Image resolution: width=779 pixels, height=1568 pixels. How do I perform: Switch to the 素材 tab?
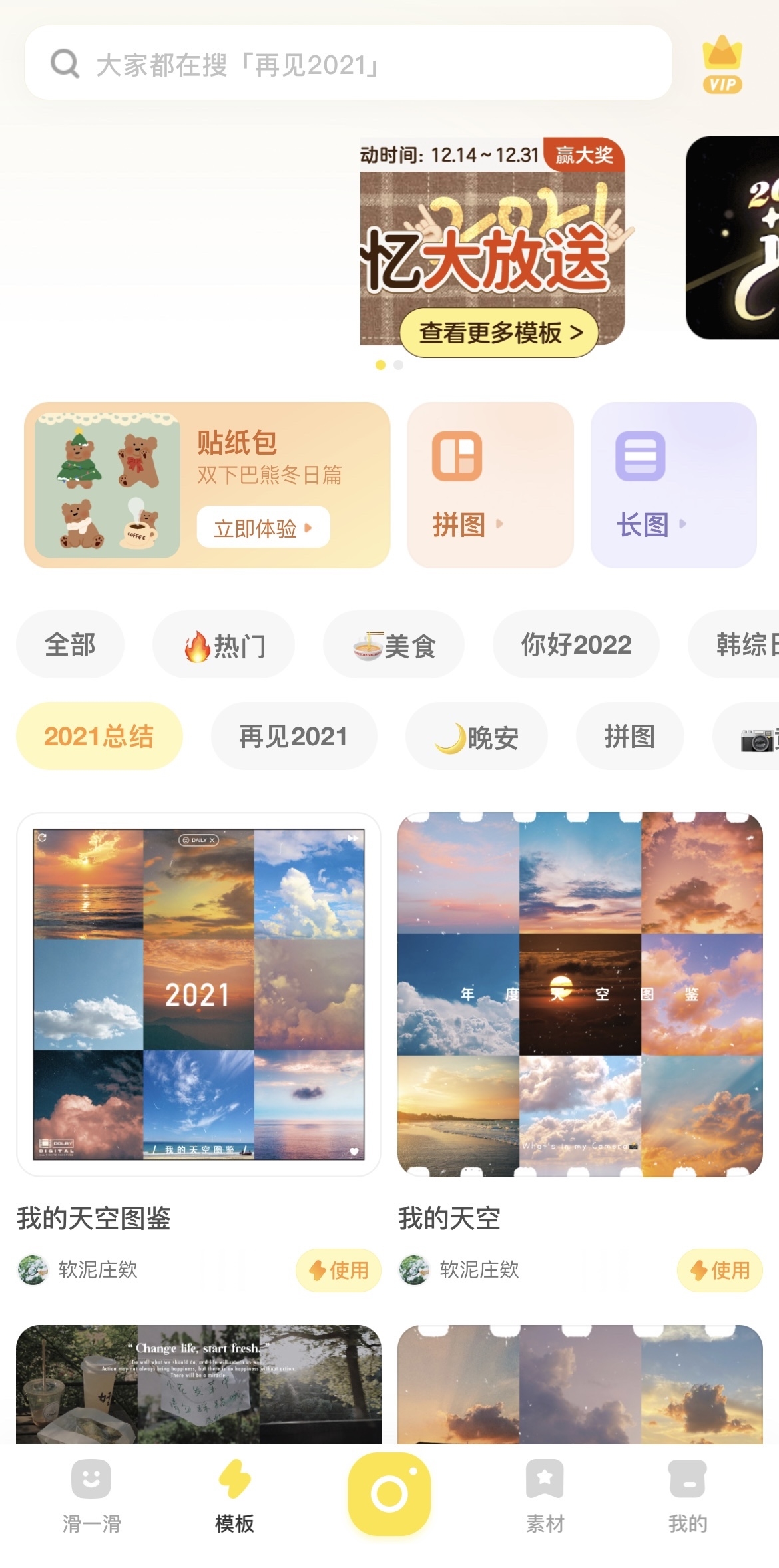coord(545,1495)
